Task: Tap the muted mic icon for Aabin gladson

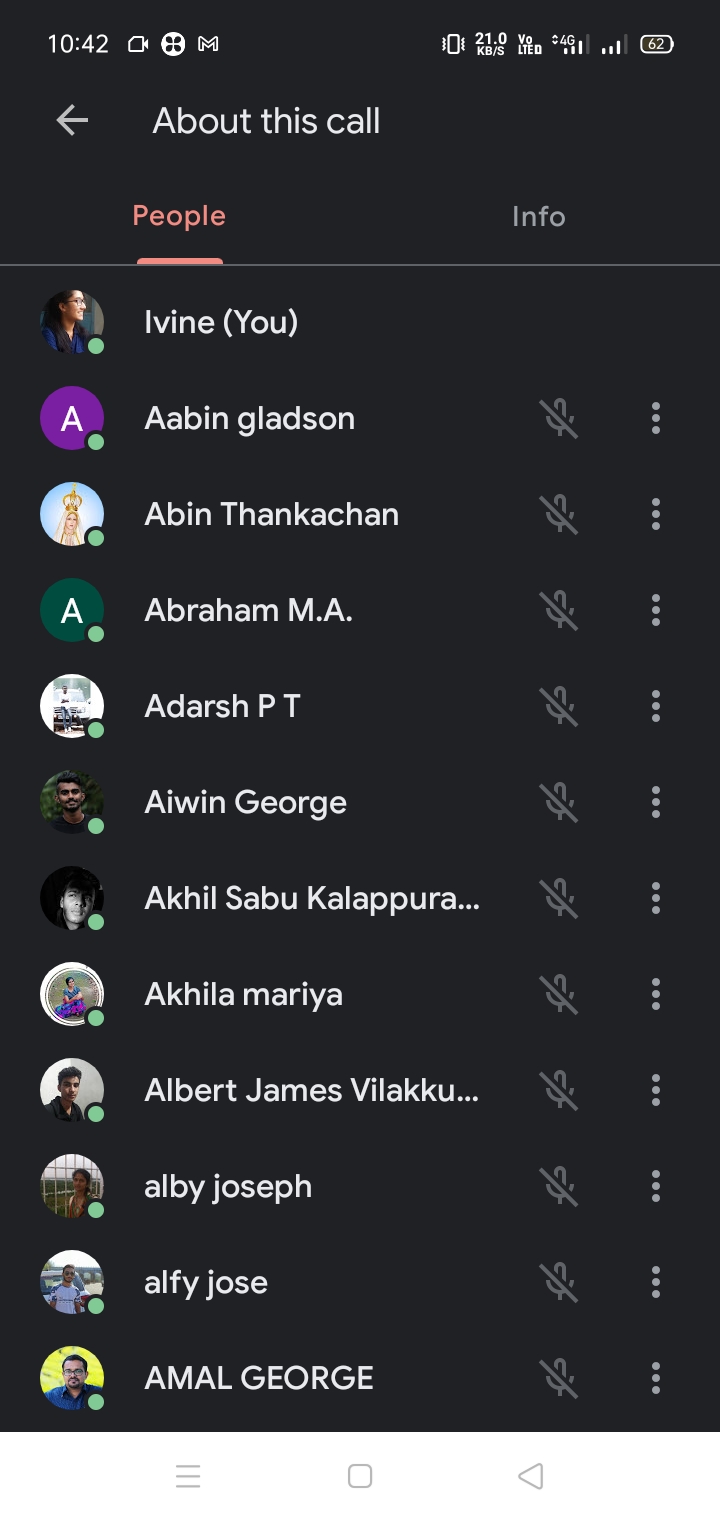Action: coord(561,418)
